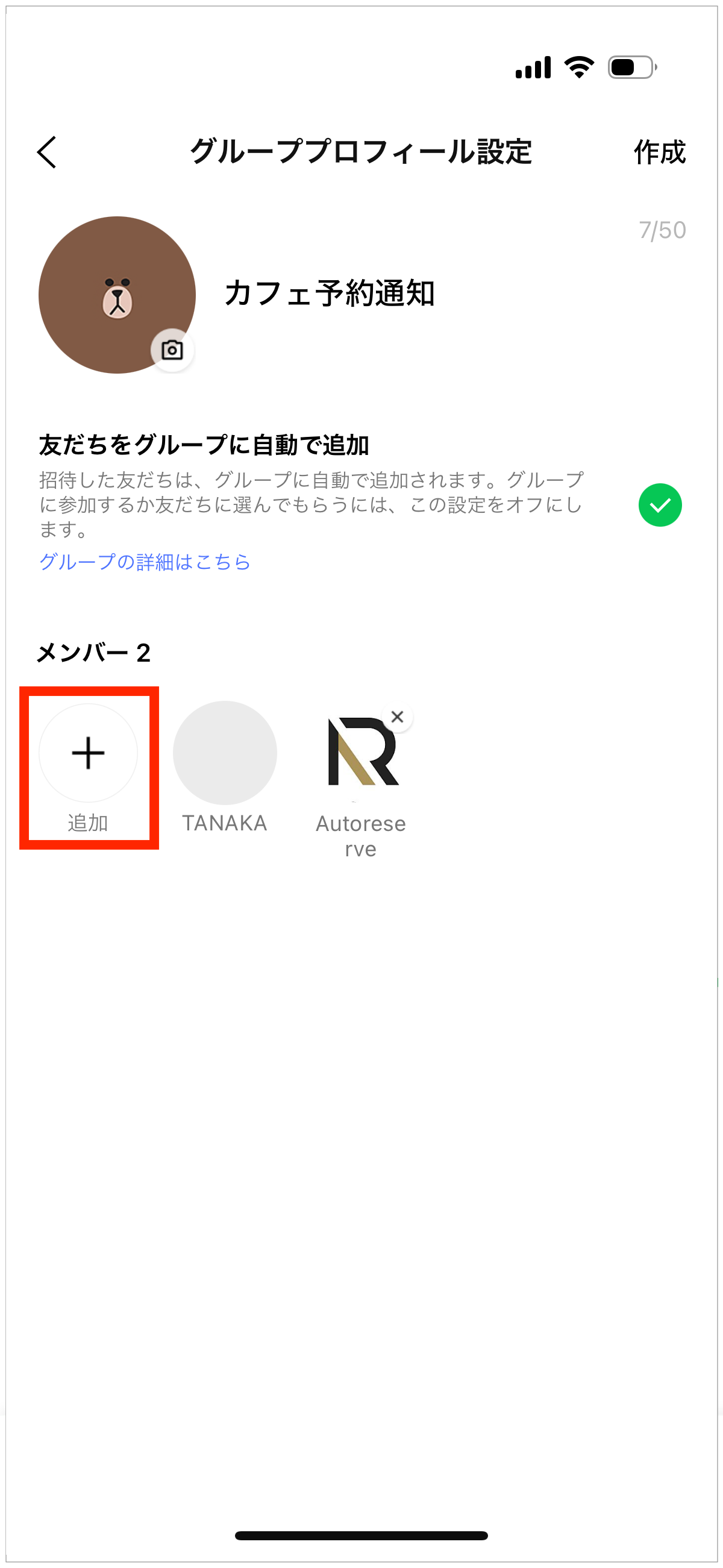The height and width of the screenshot is (1568, 723).
Task: Toggle auto-add friends green checkmark
Action: point(660,505)
